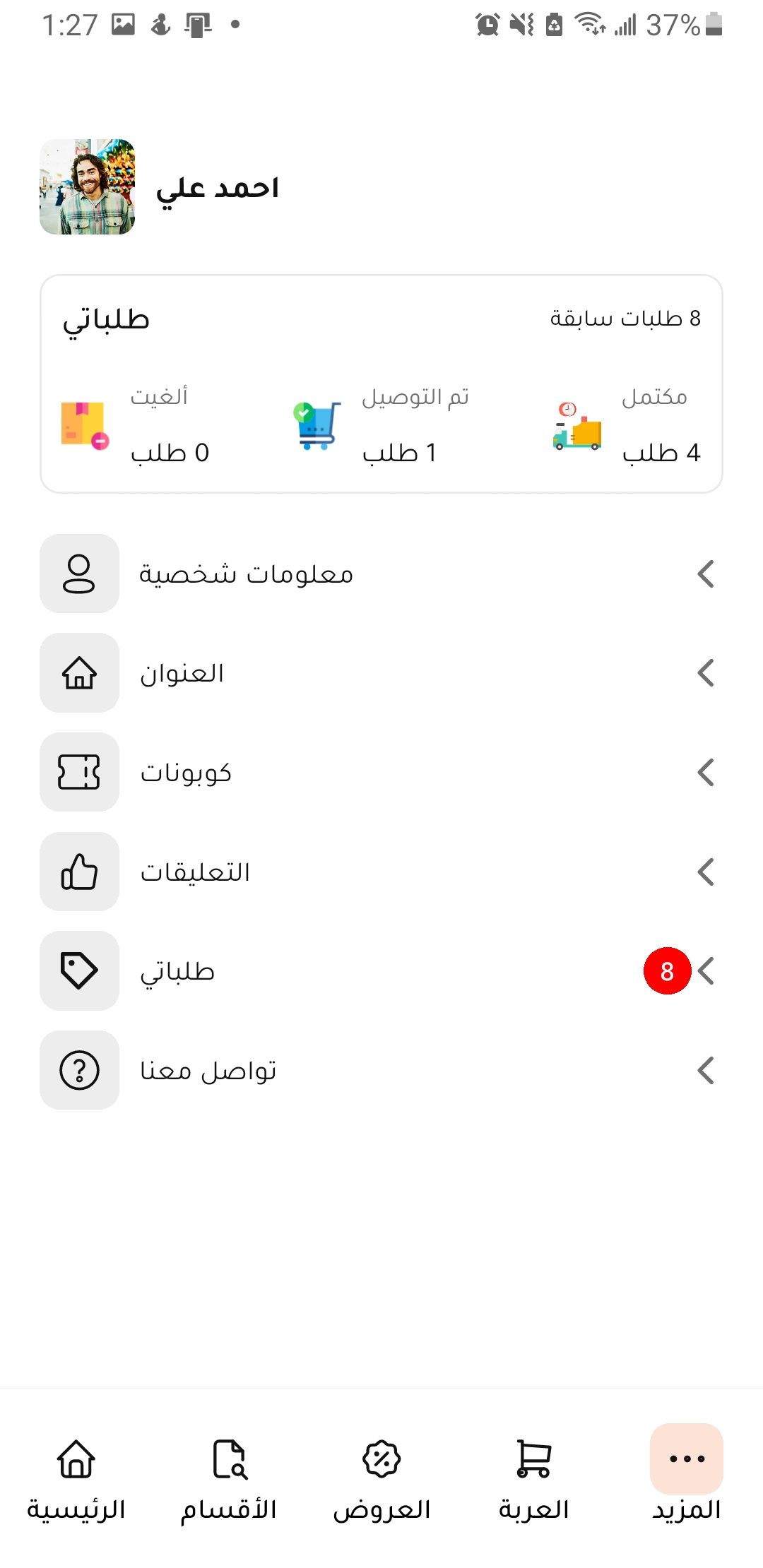This screenshot has height=1568, width=763.
Task: View تم التوصيل delivered orders
Action: (381, 425)
